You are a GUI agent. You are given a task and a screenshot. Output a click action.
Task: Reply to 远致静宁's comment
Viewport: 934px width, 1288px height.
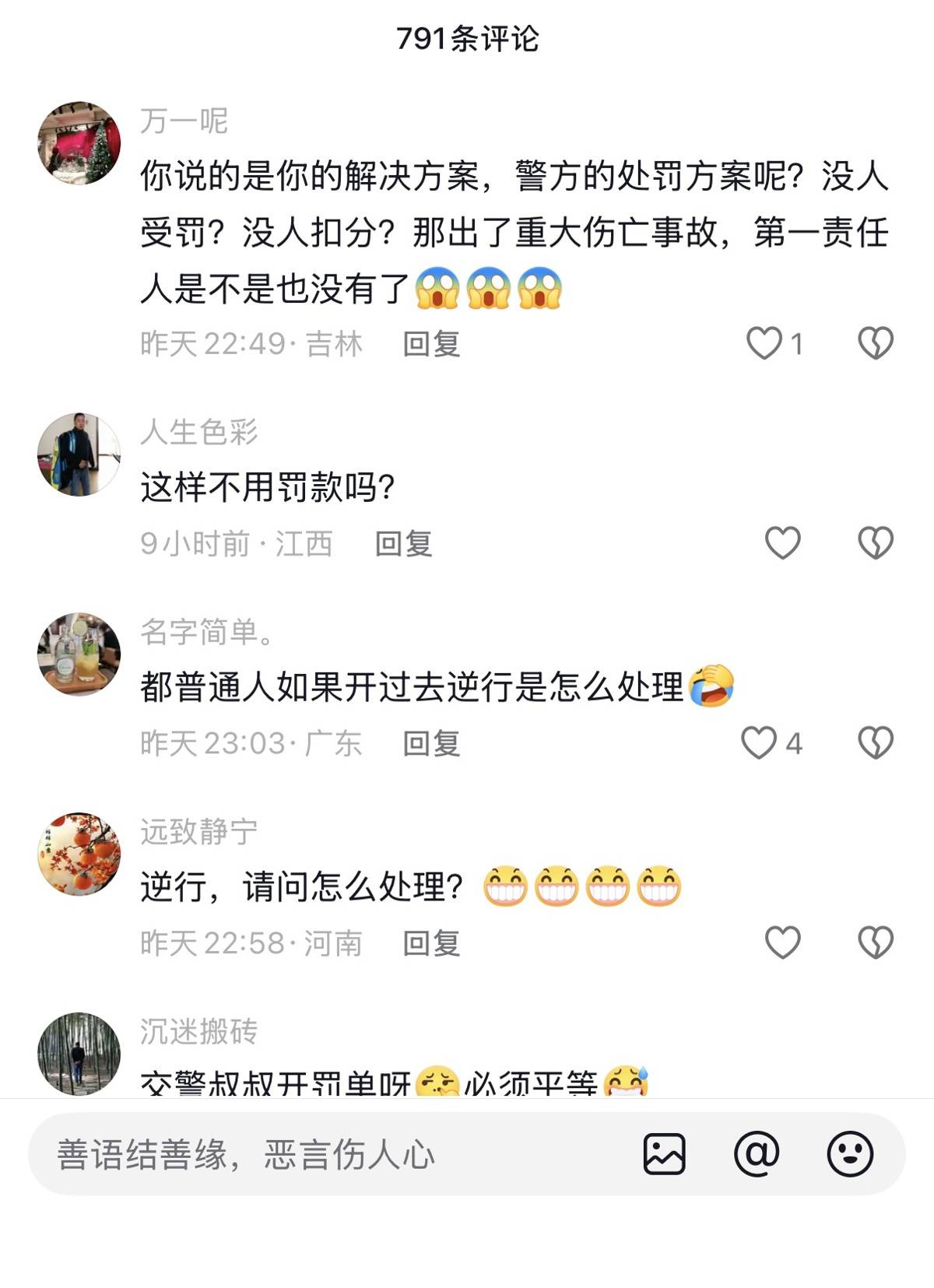431,943
